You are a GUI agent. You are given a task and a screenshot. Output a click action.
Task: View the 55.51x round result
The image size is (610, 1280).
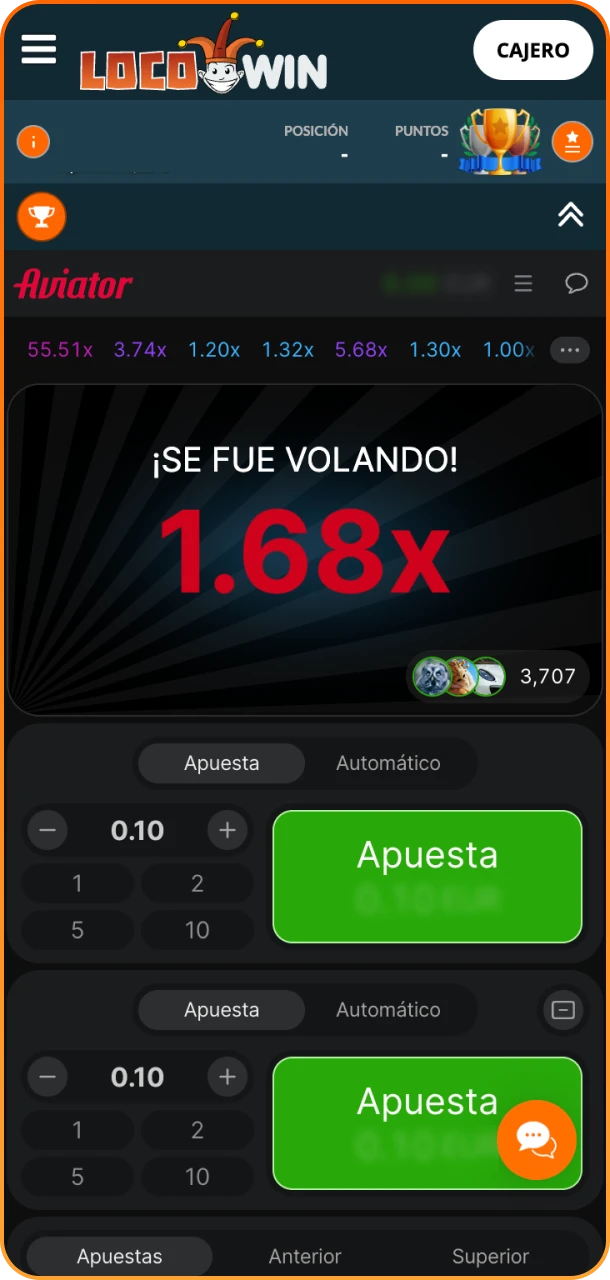(60, 350)
